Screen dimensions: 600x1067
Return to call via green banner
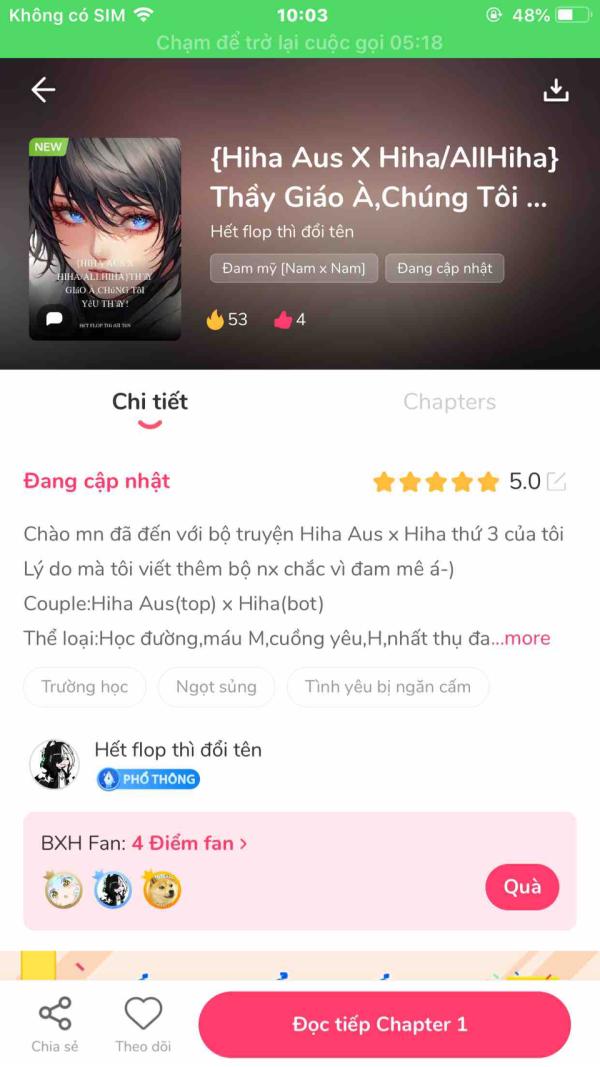[x=300, y=43]
